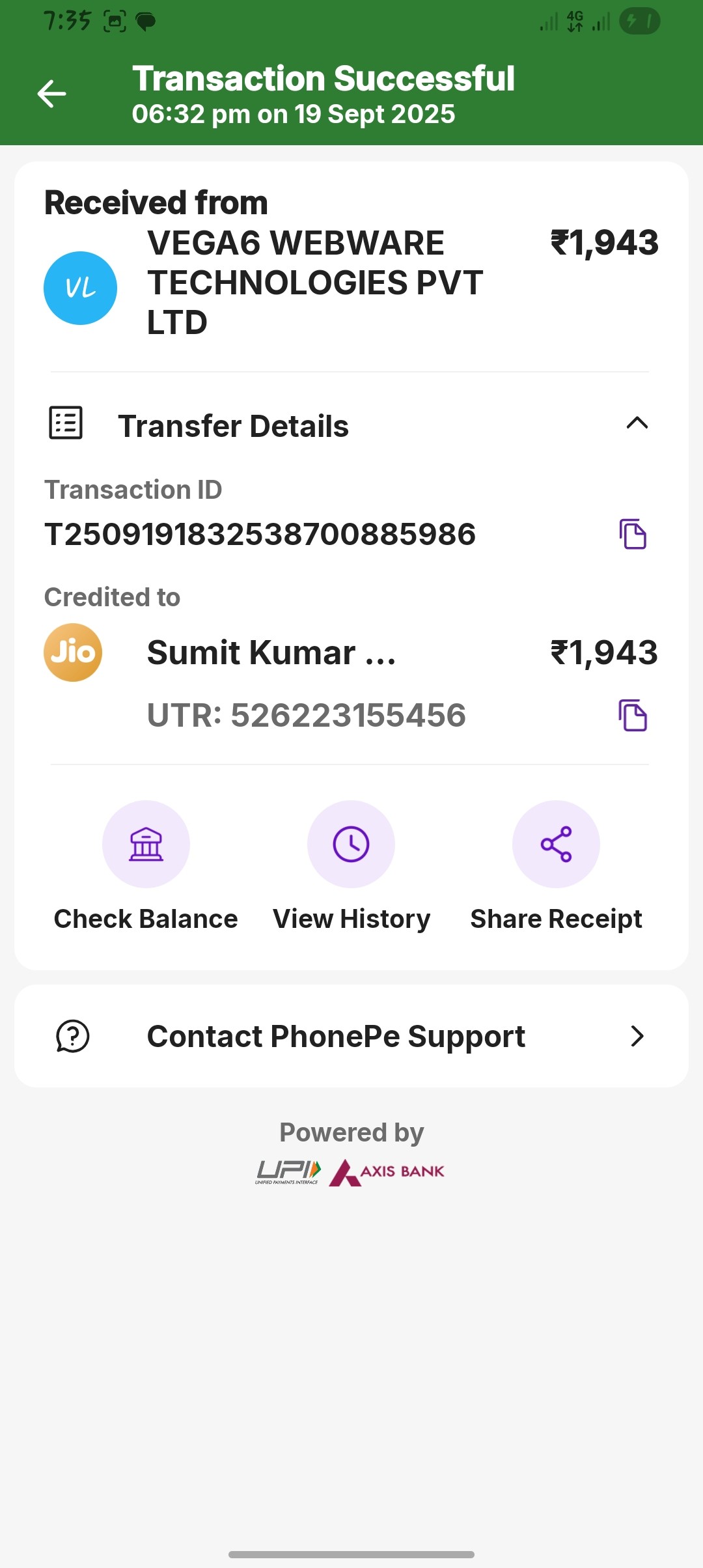
Task: Open View History
Action: [x=351, y=845]
